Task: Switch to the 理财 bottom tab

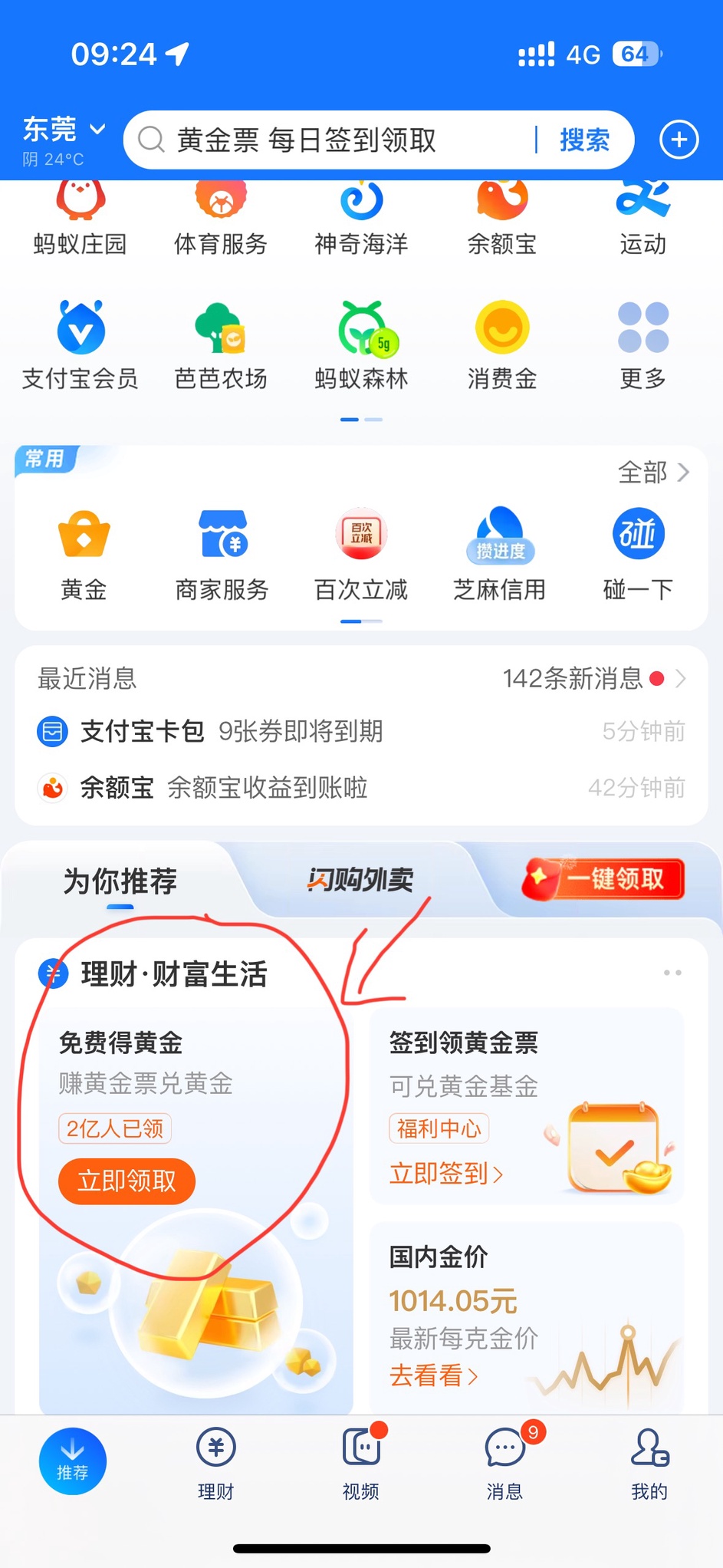Action: [216, 1463]
